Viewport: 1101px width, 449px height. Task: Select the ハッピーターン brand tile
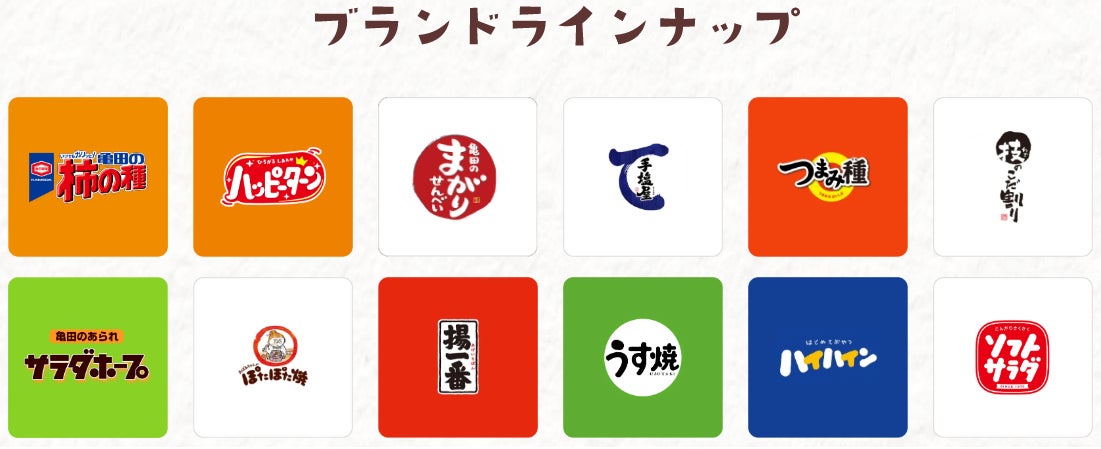click(x=272, y=176)
